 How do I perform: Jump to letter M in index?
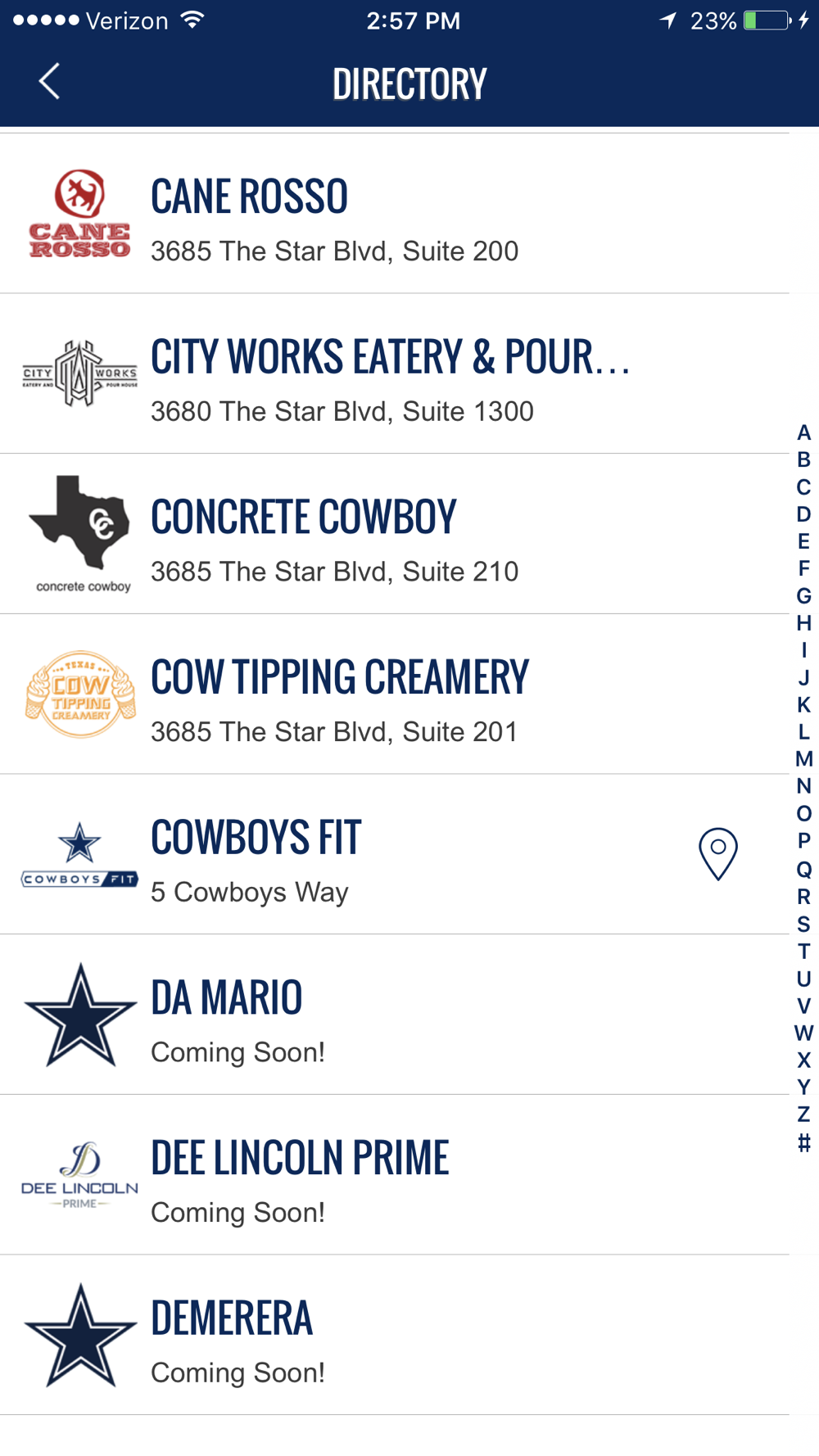pyautogui.click(x=804, y=759)
